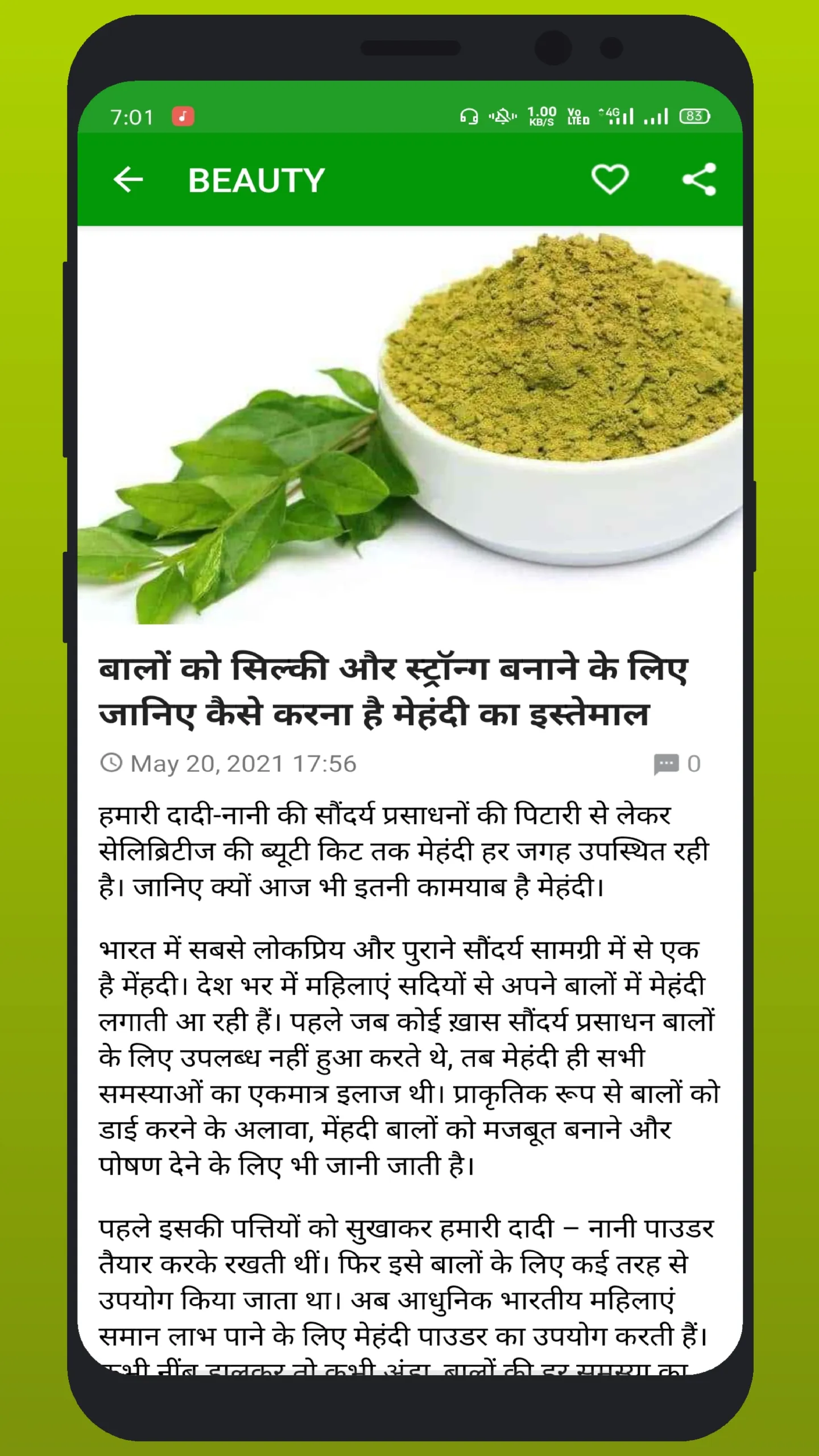
Task: Open the comments icon showing 0
Action: [666, 764]
